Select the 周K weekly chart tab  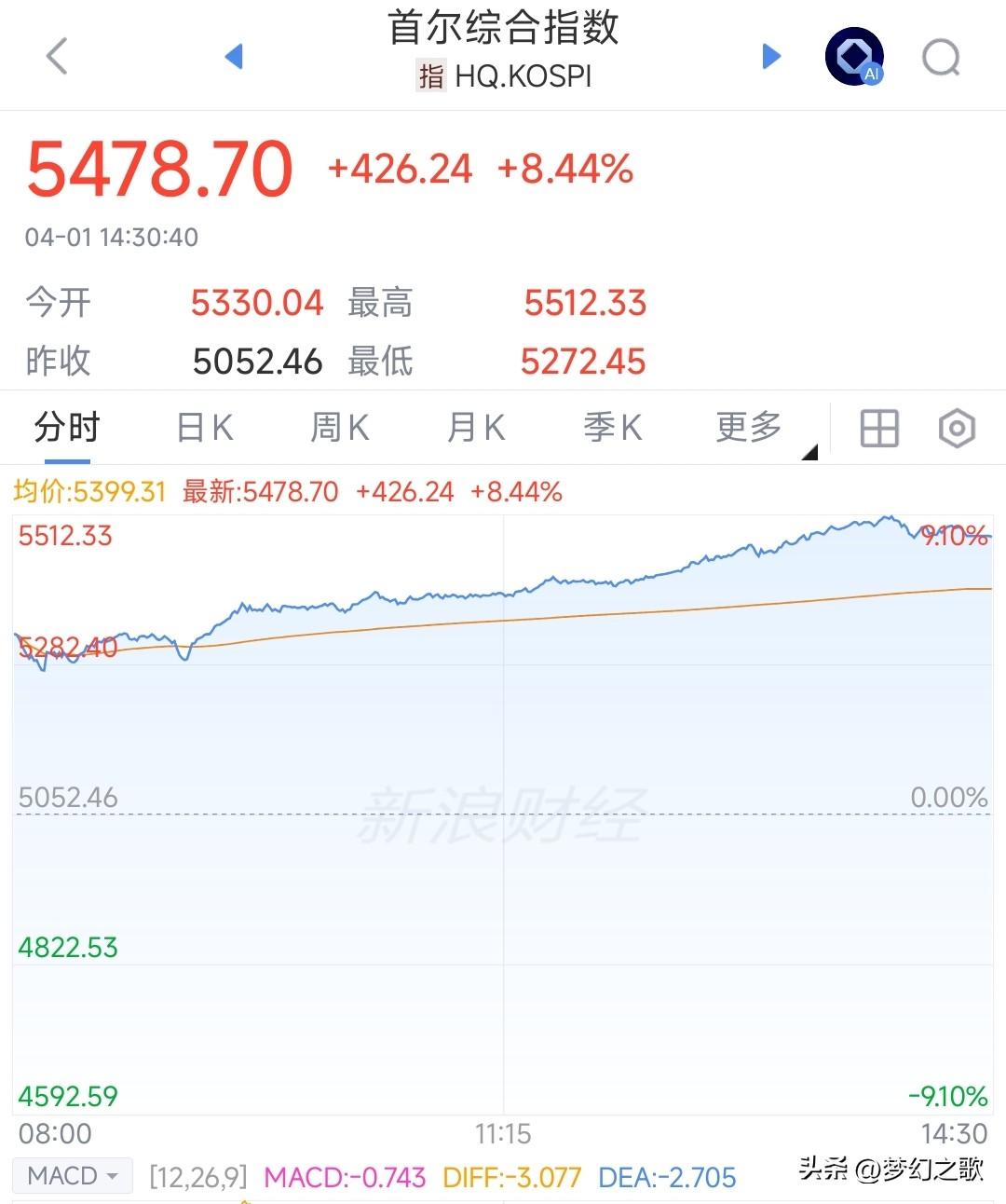pos(339,428)
